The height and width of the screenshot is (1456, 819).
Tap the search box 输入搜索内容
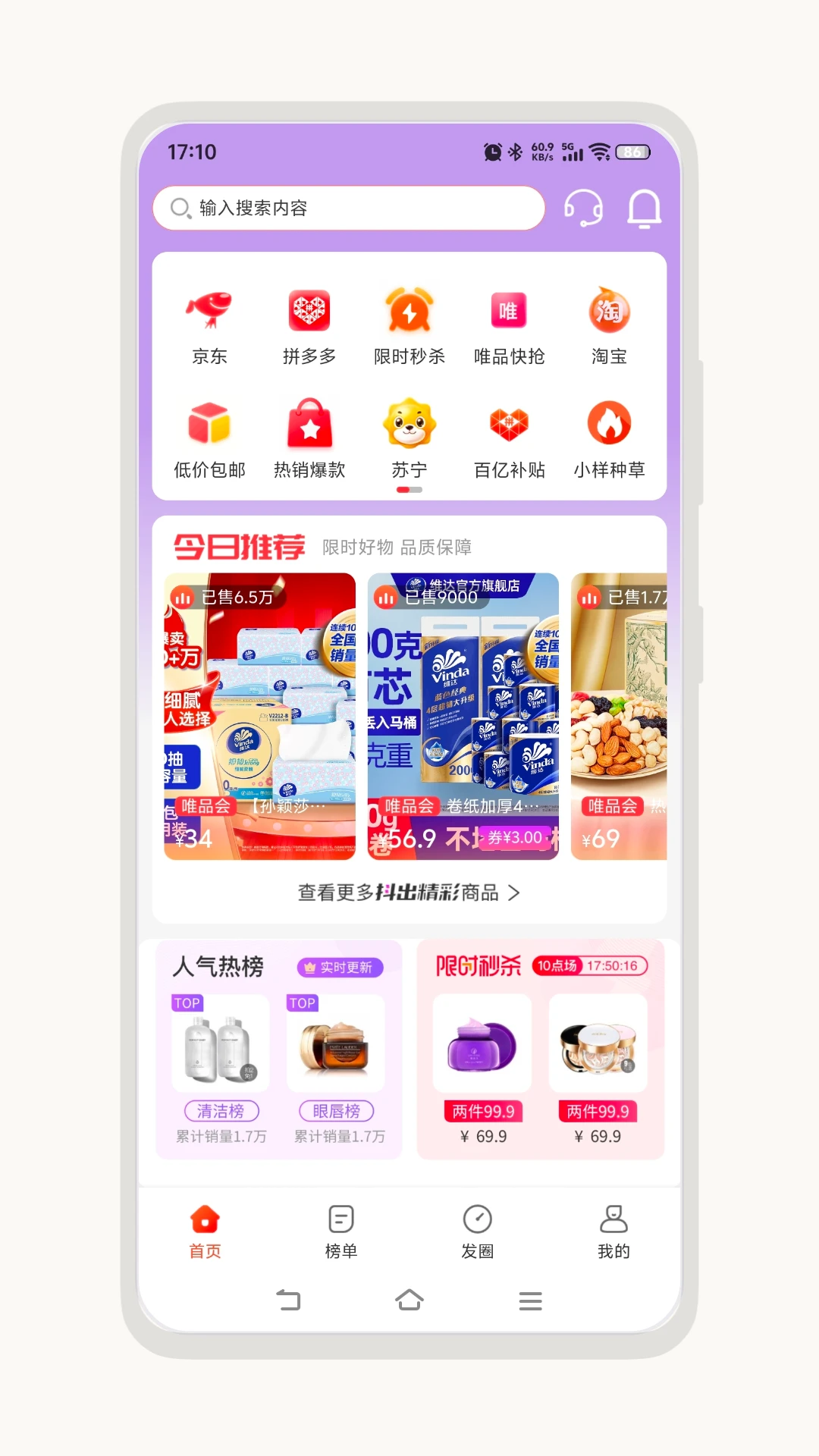point(349,208)
